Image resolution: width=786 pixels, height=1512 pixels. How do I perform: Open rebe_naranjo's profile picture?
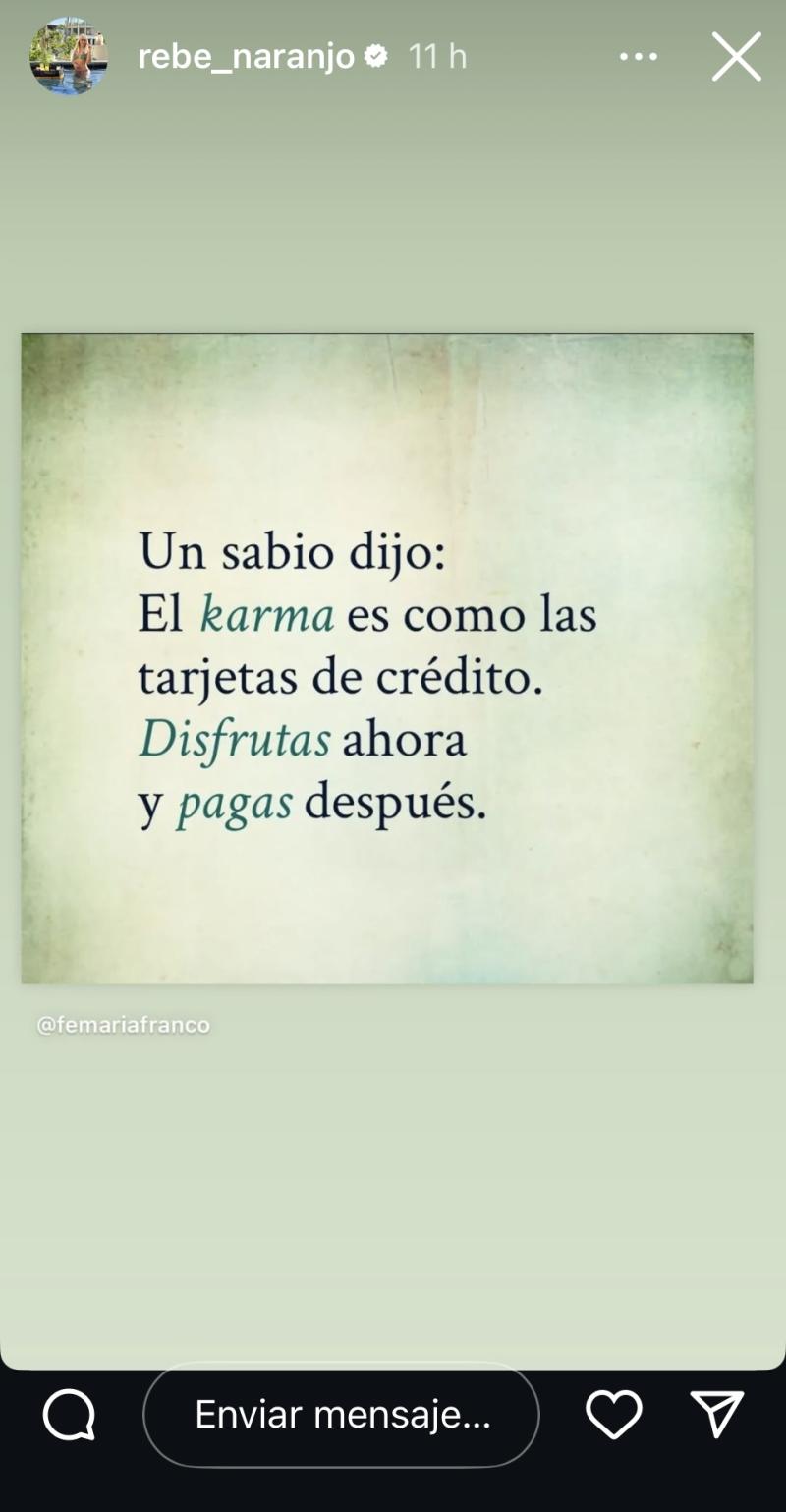tap(68, 56)
